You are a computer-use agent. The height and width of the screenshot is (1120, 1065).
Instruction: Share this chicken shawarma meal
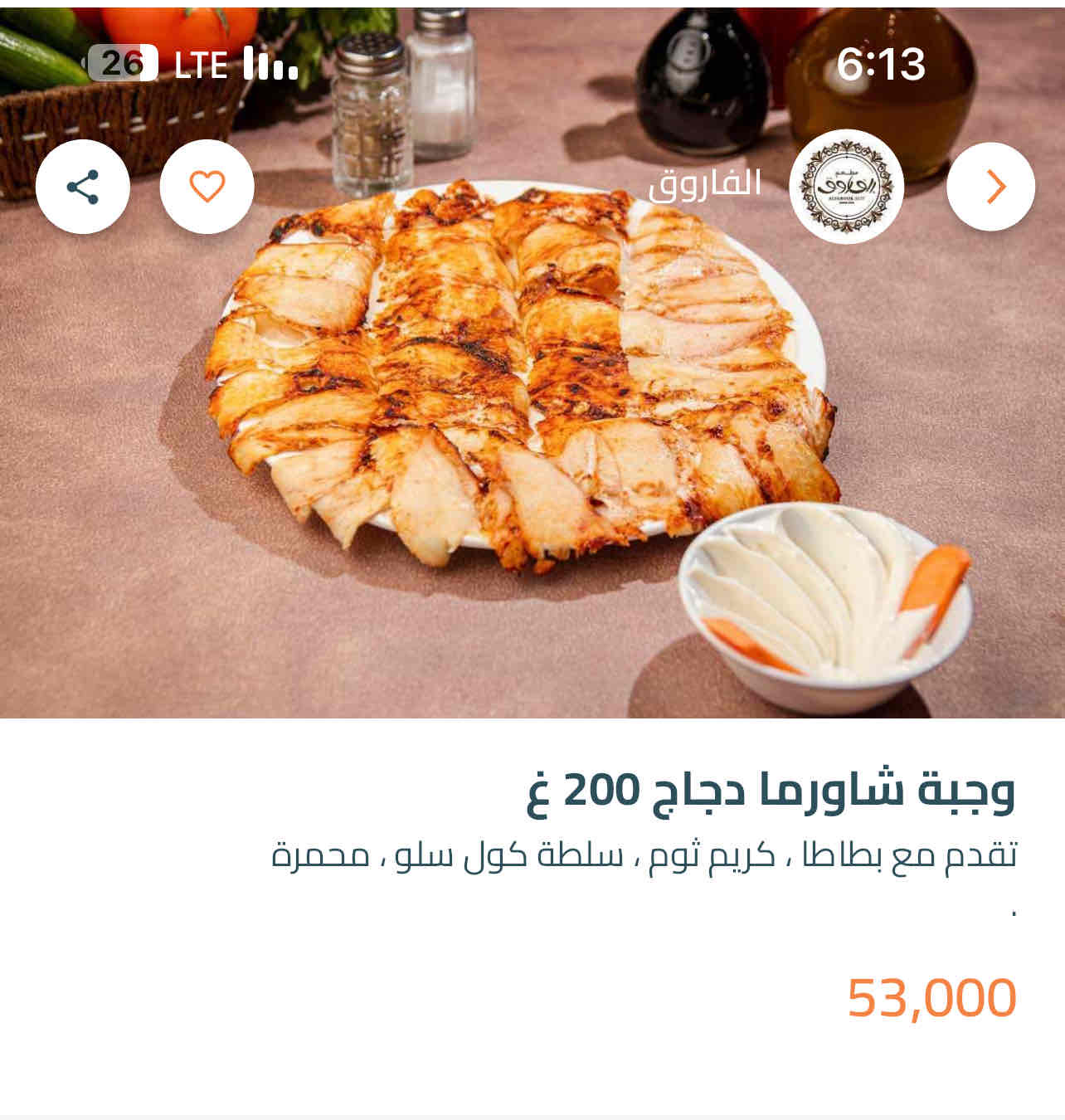(x=82, y=187)
